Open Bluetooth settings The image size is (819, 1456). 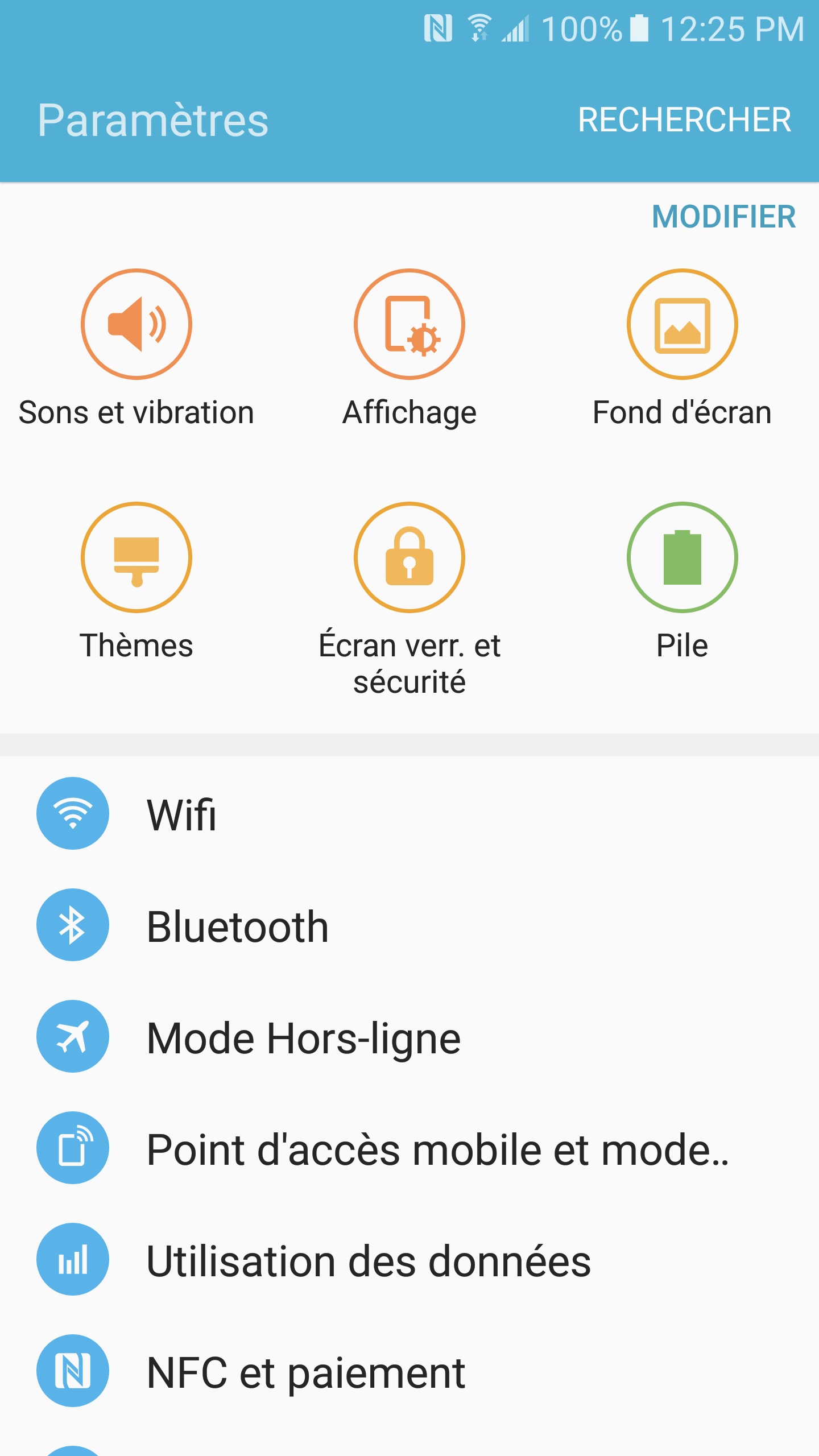pos(409,925)
